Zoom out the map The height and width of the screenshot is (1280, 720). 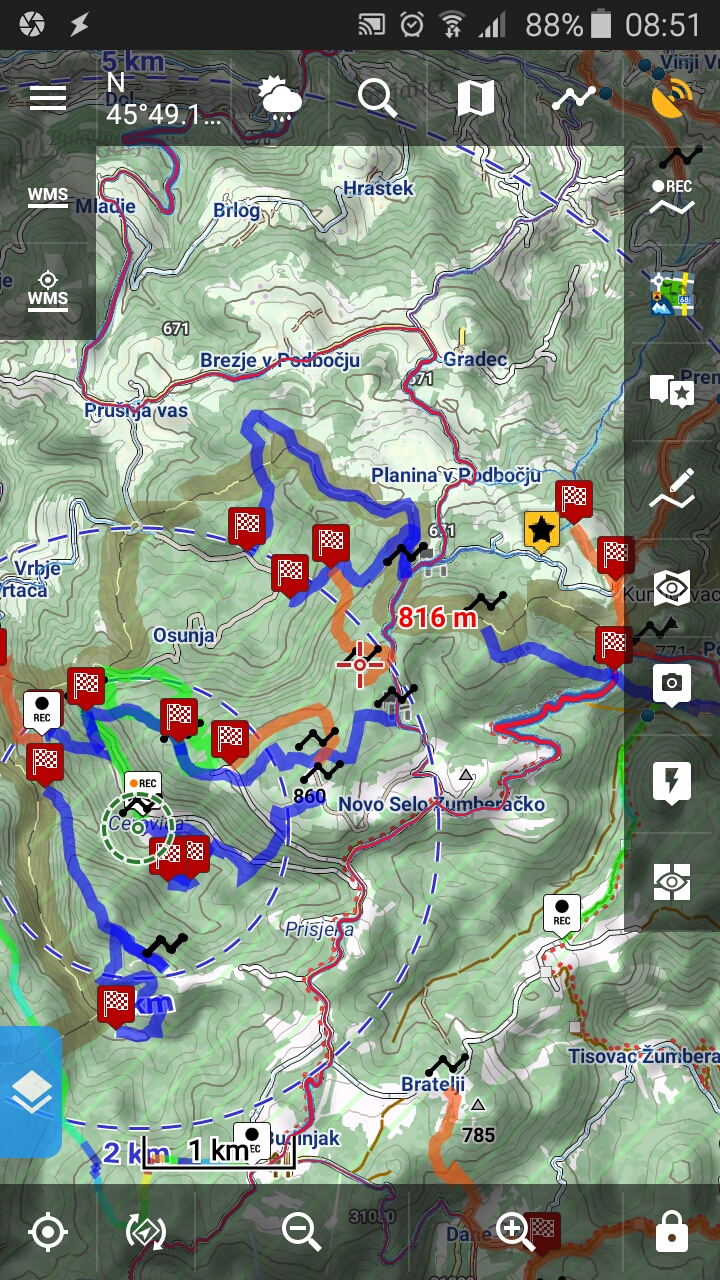pos(301,1232)
